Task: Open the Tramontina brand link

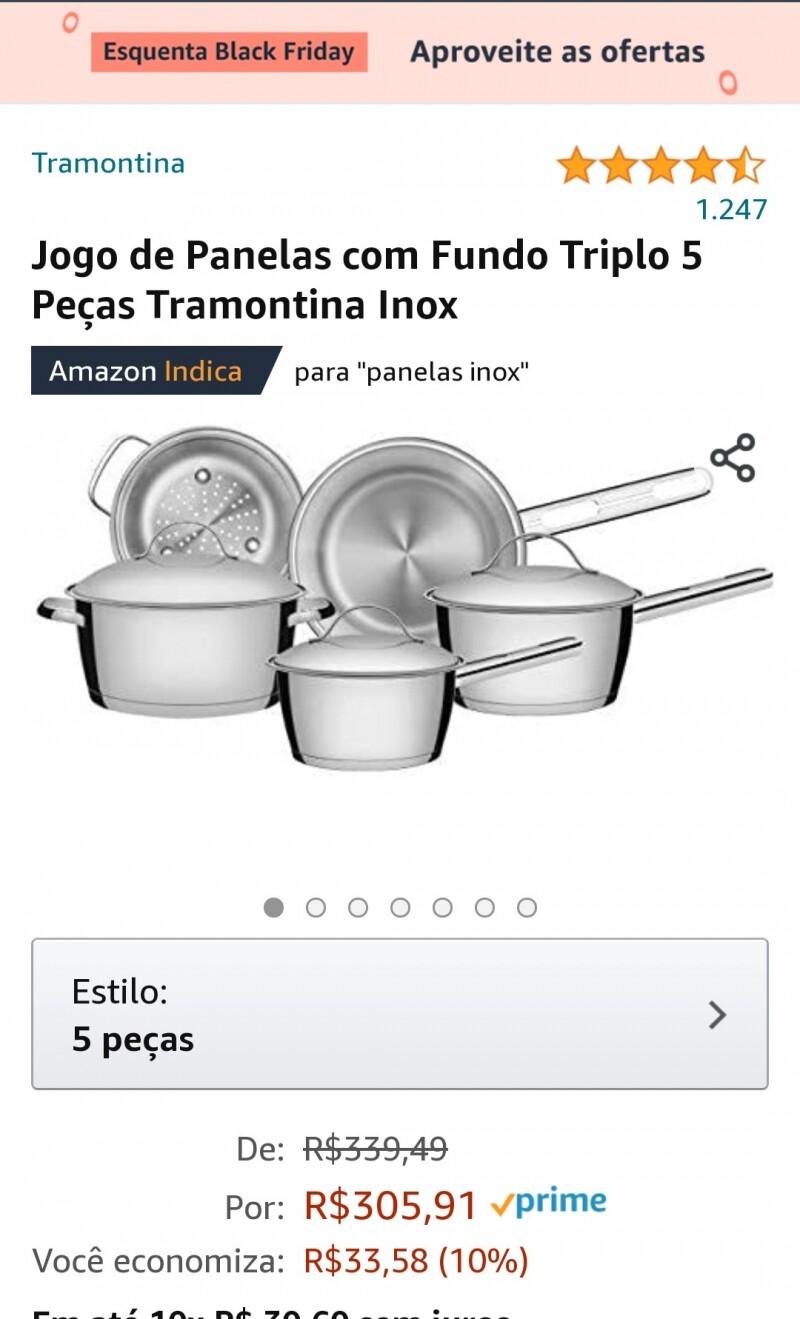Action: [108, 163]
